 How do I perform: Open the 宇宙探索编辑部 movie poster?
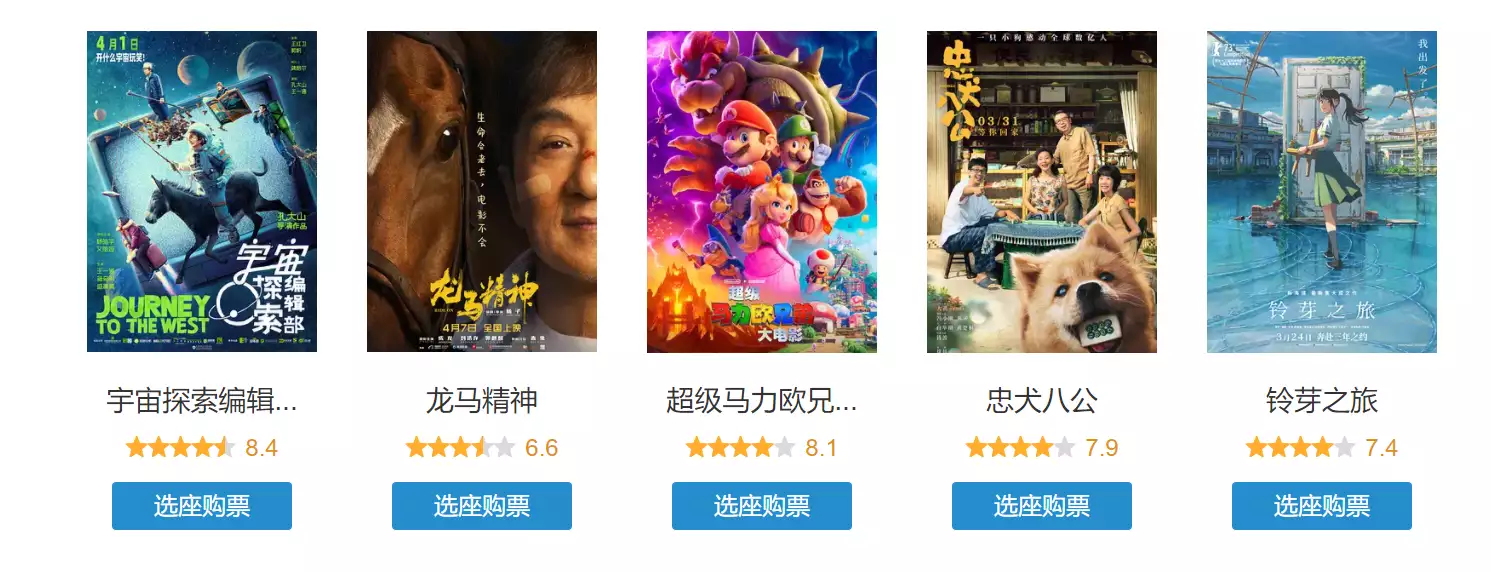pyautogui.click(x=202, y=191)
